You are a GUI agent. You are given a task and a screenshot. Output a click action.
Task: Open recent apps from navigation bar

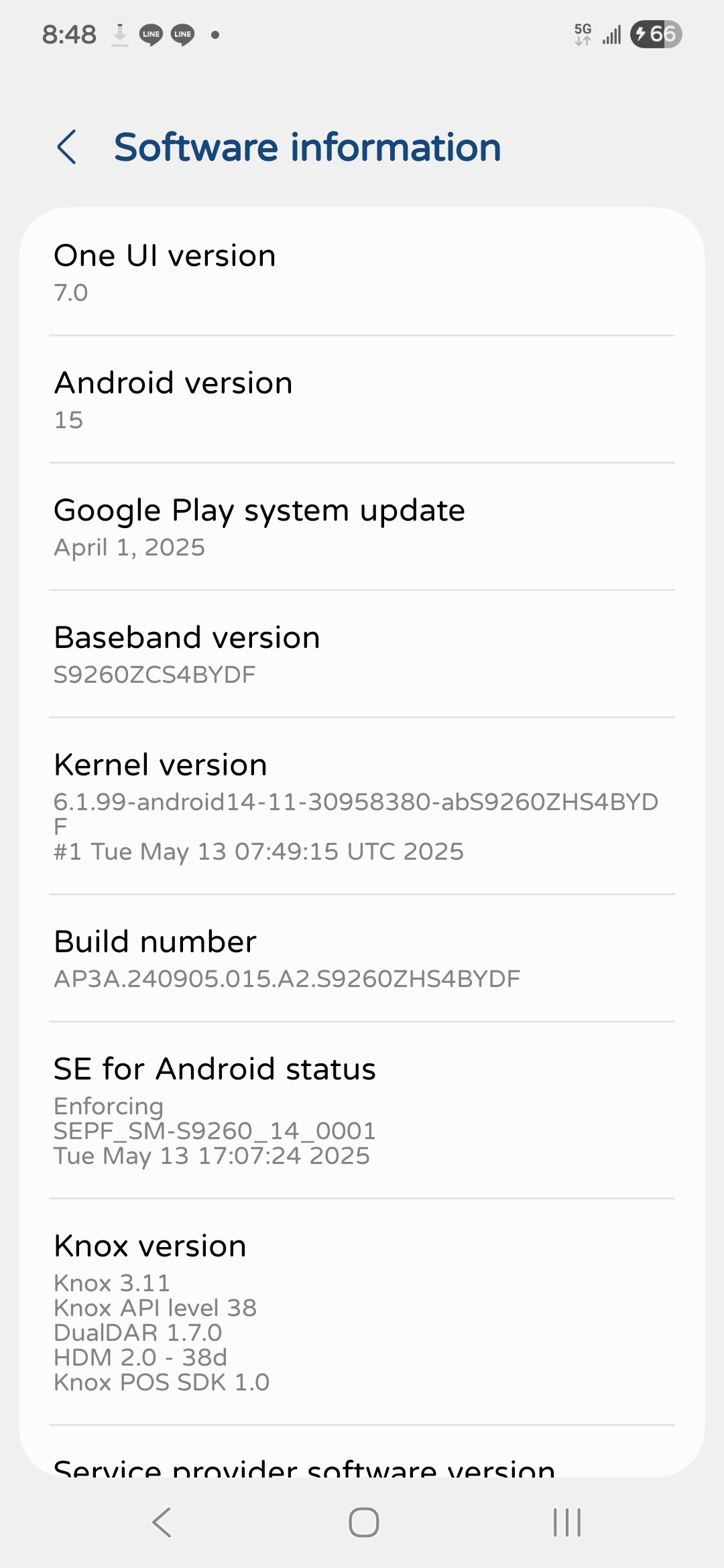[567, 1522]
